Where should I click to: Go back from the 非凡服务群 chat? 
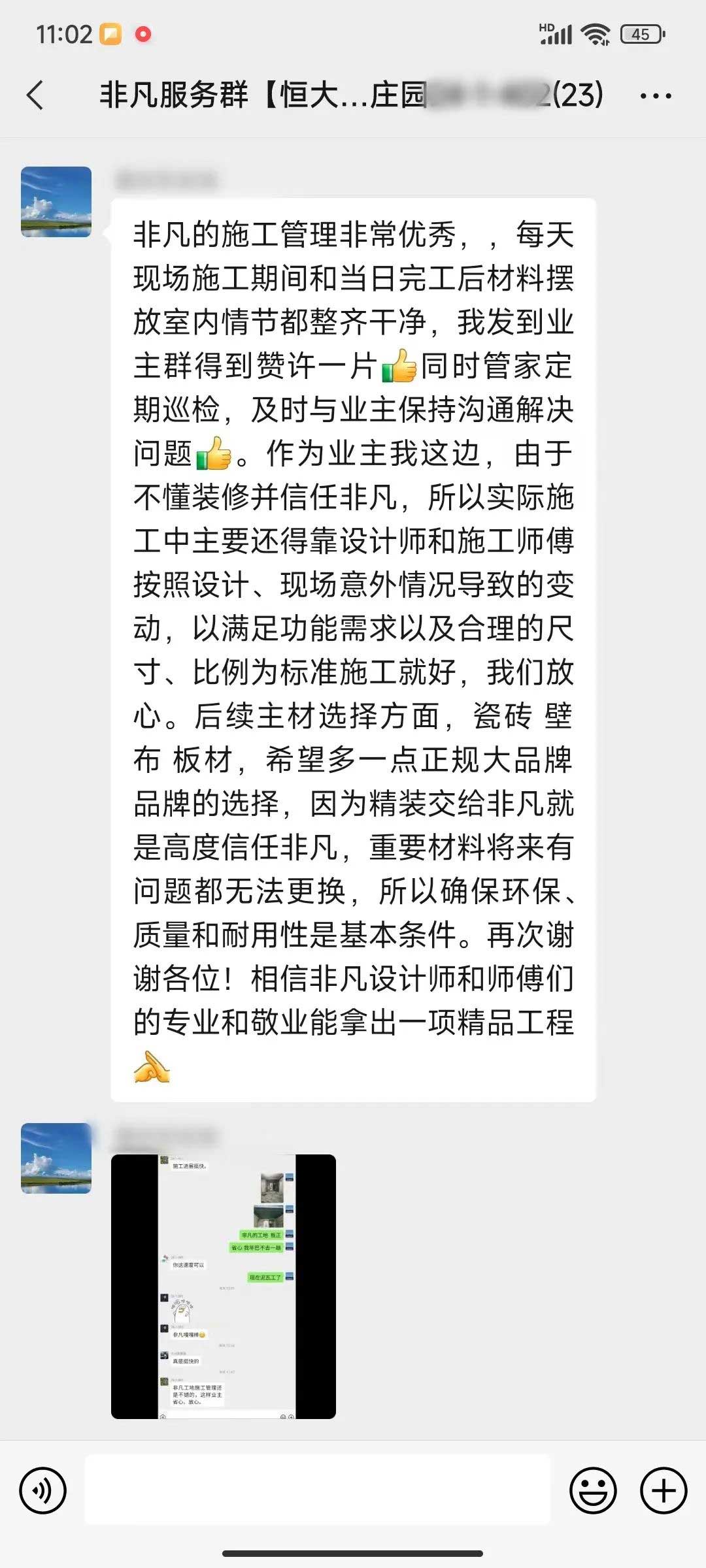pos(36,95)
